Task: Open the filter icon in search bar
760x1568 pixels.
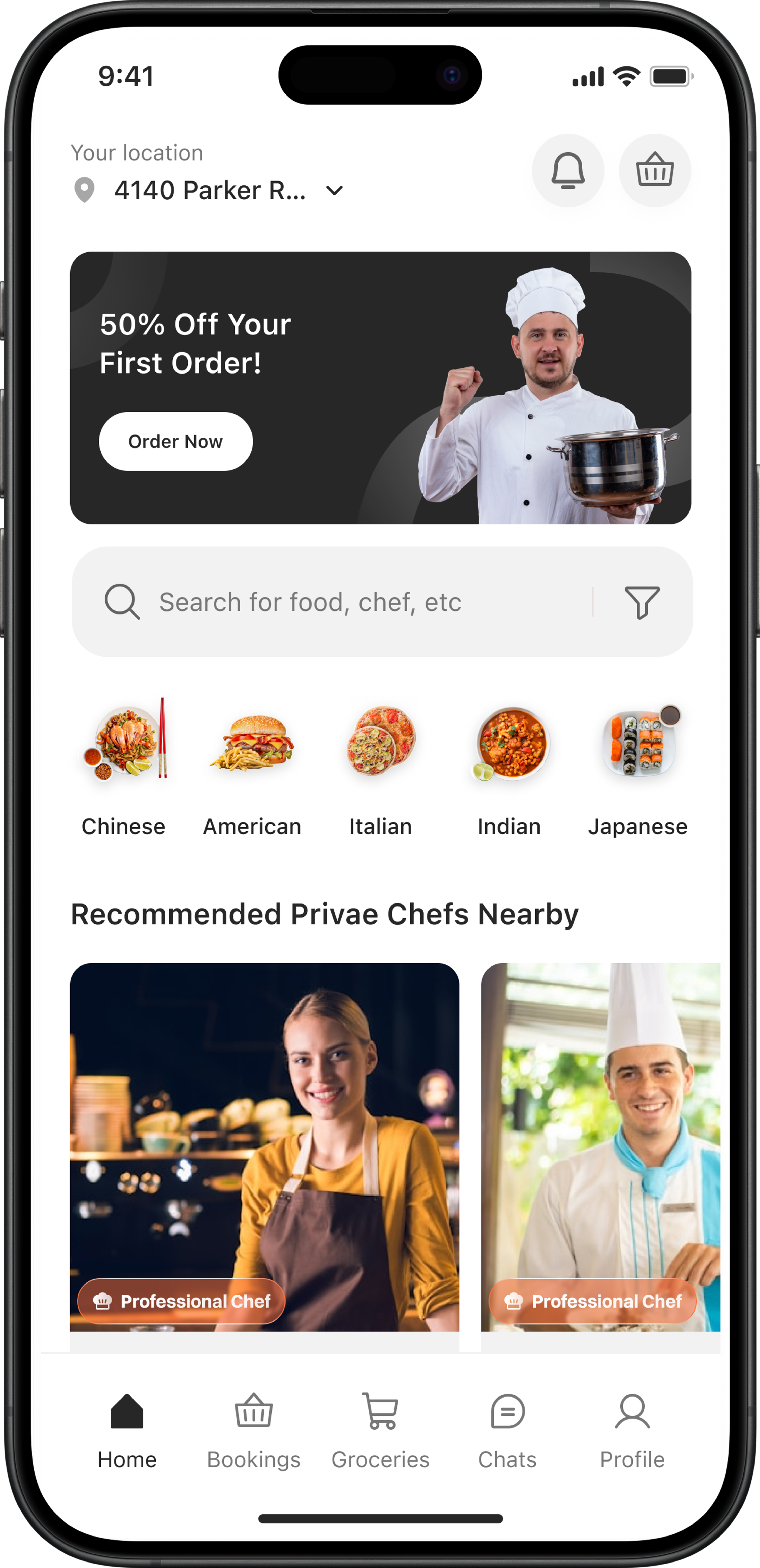Action: click(x=642, y=602)
